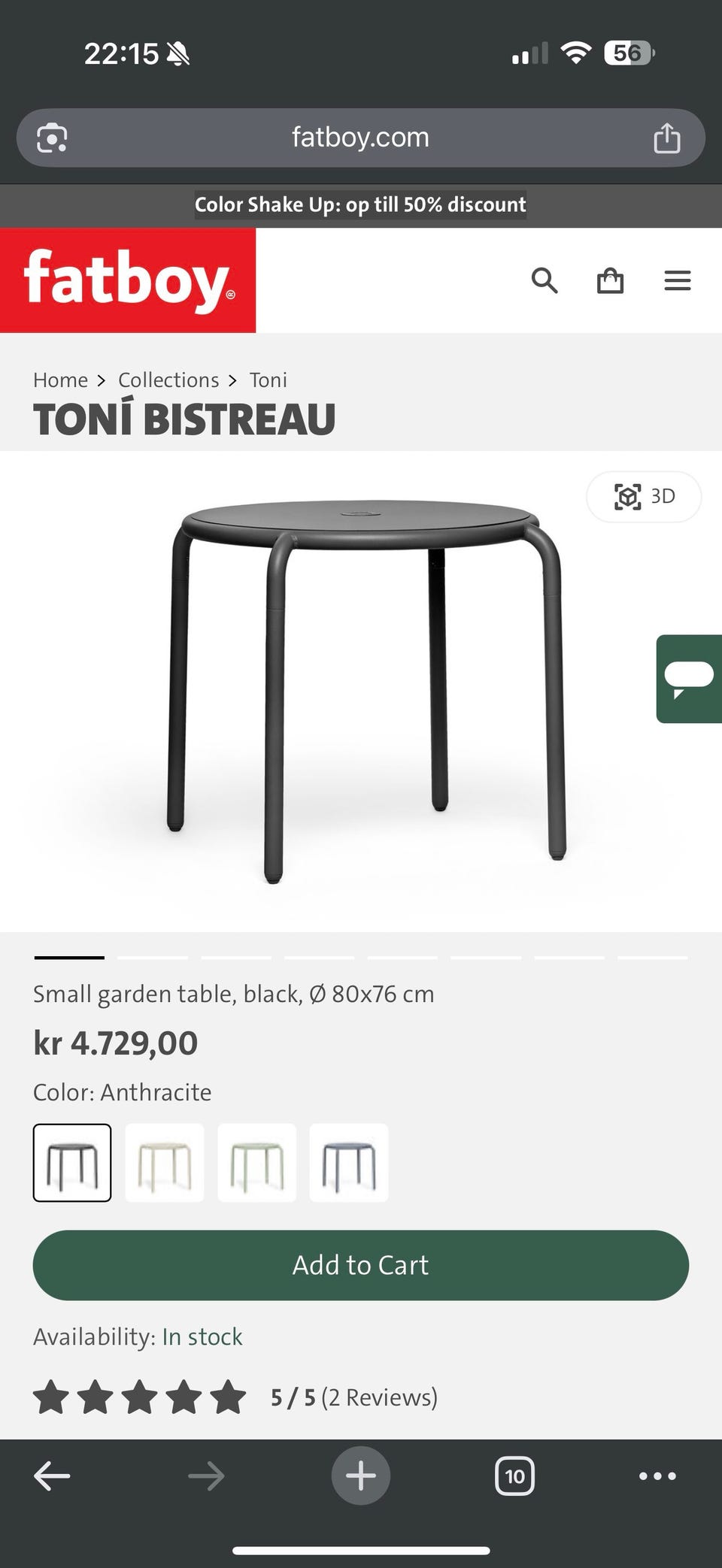Tap the share icon beside the URL
The height and width of the screenshot is (1568, 722).
(667, 137)
